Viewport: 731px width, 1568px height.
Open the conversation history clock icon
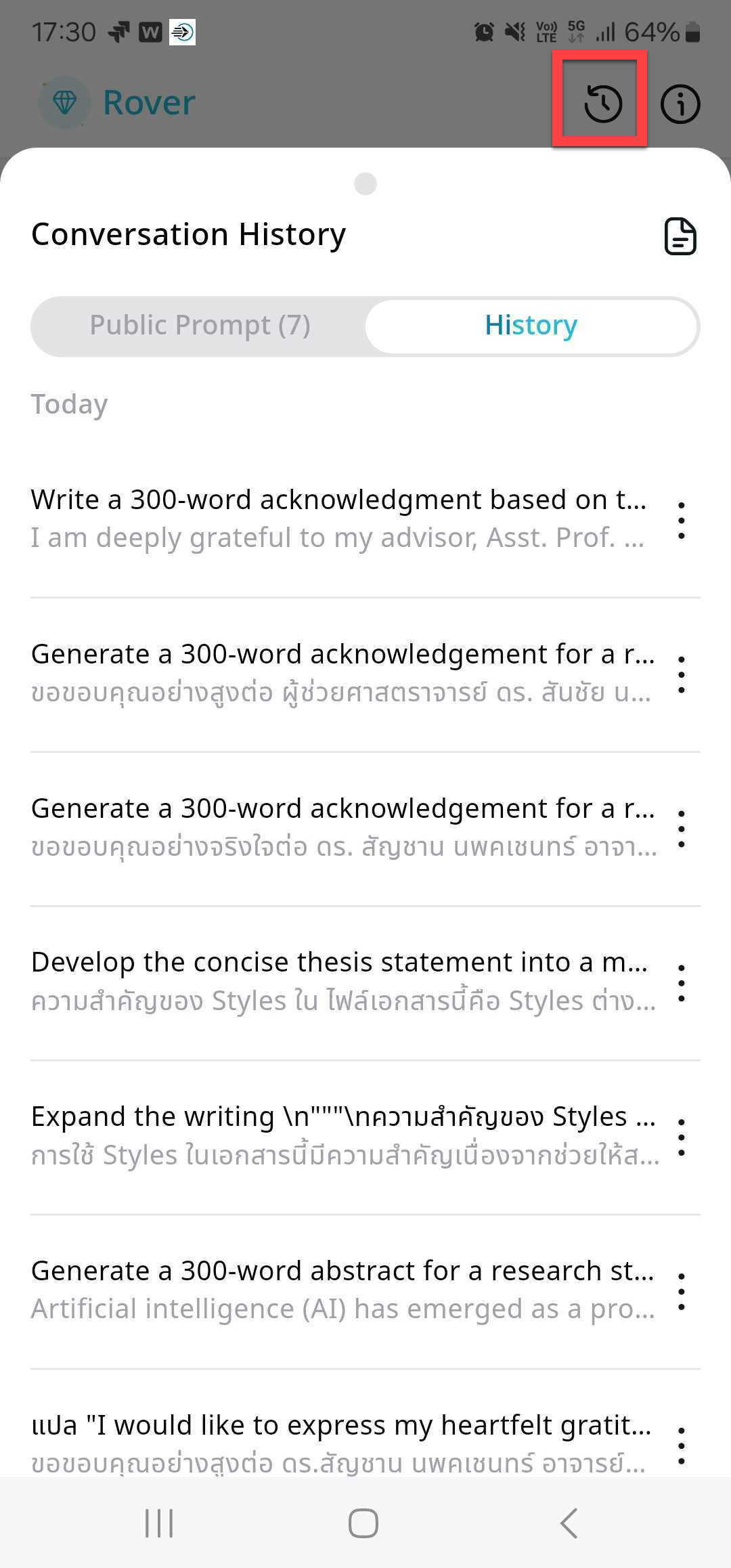[602, 104]
